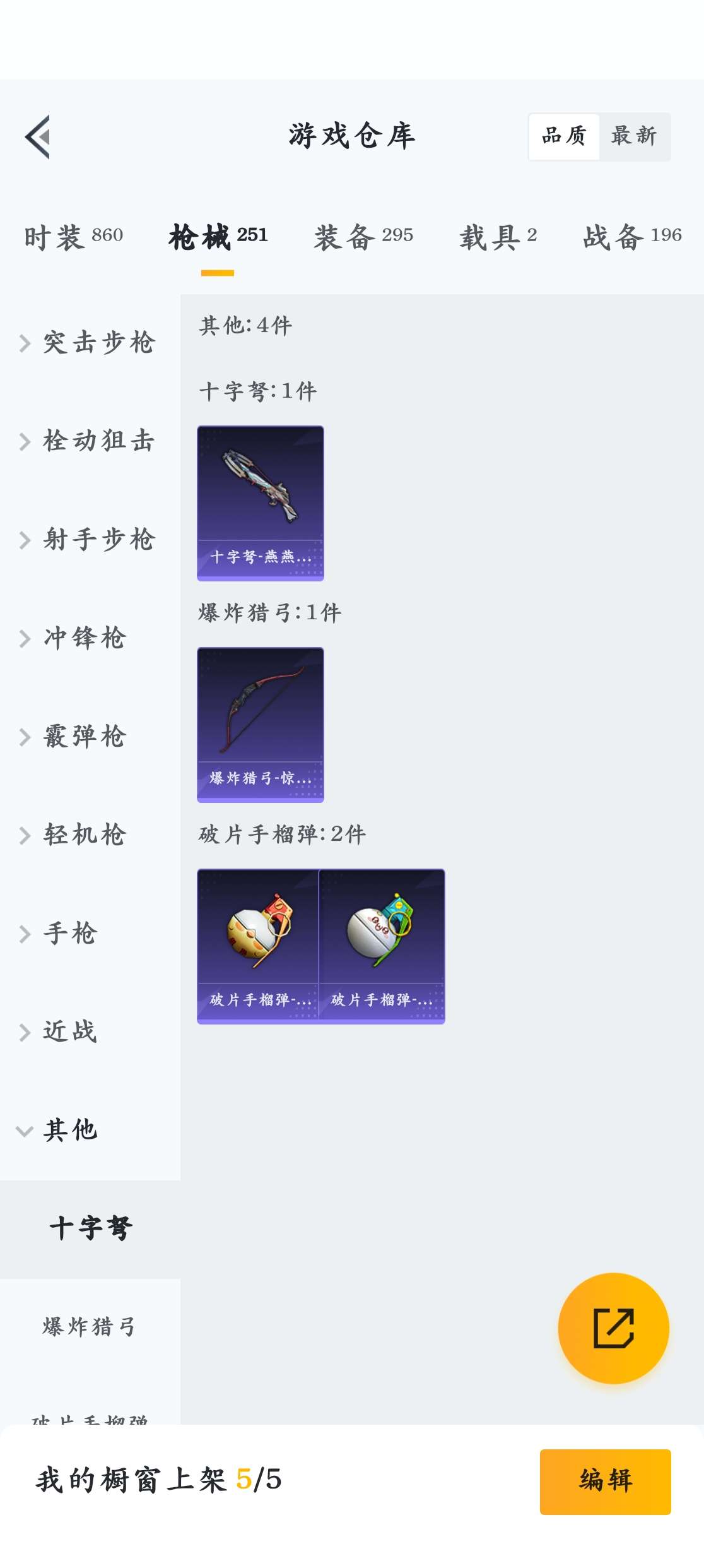Switch to the 时装 tab
Image resolution: width=704 pixels, height=1568 pixels.
tap(73, 237)
